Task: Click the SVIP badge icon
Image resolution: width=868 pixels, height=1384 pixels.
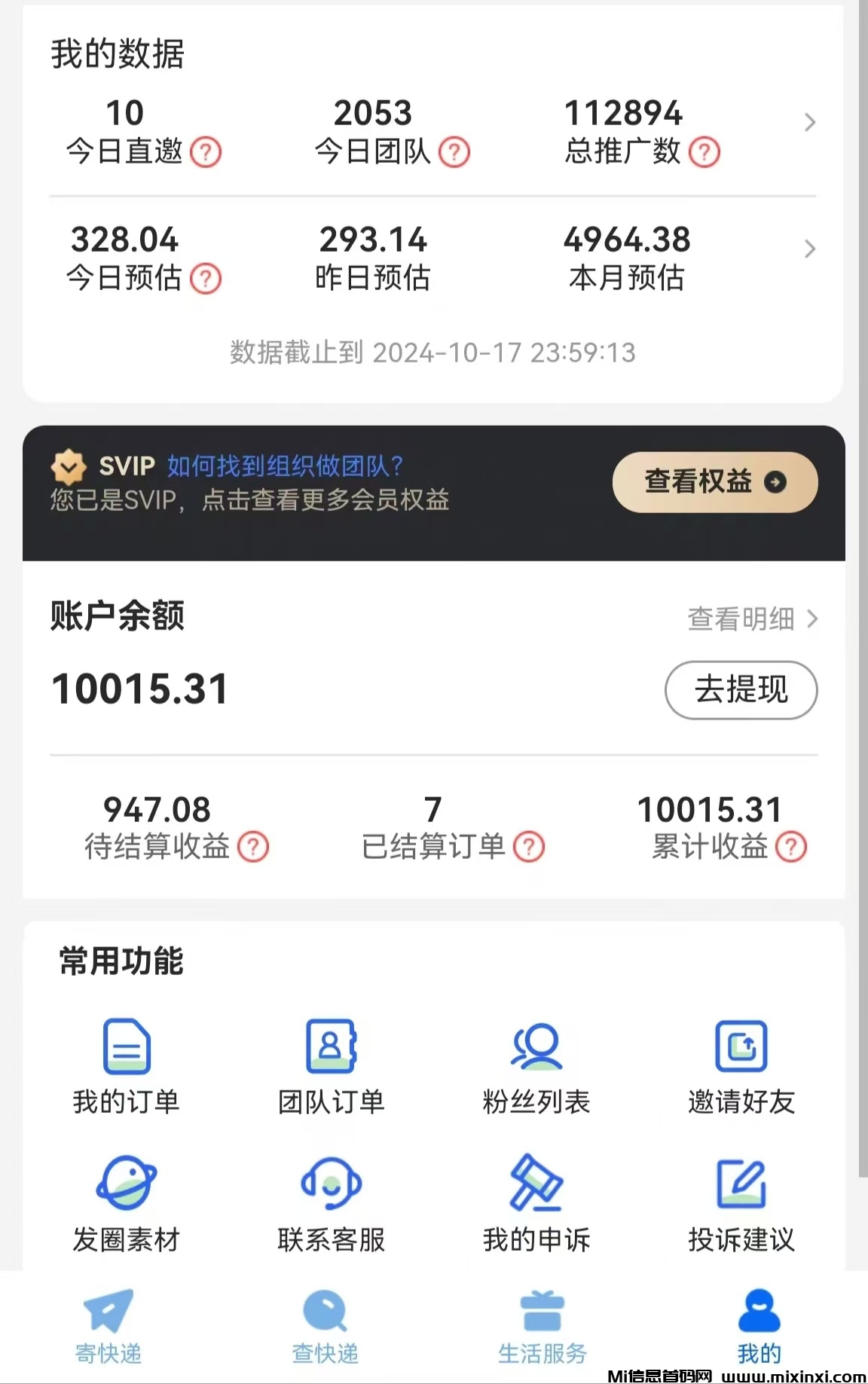Action: click(x=69, y=467)
